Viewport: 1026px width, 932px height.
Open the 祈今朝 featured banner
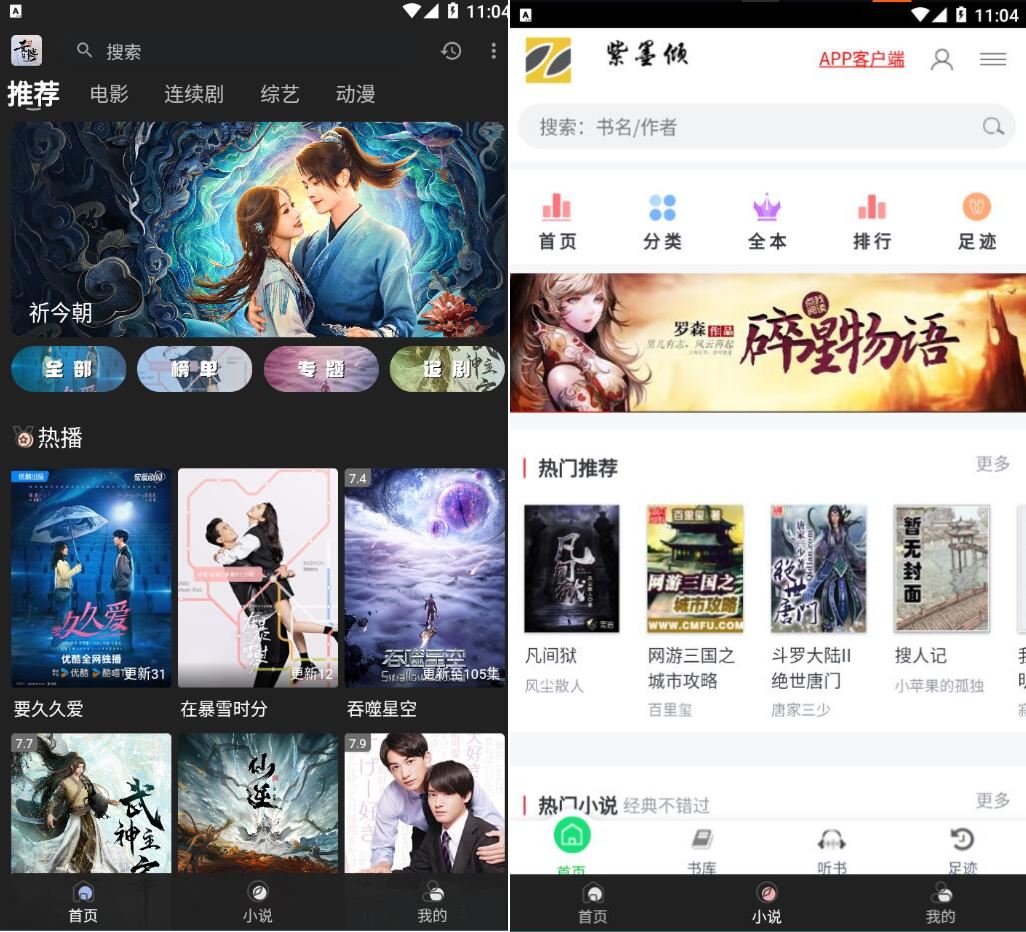click(x=258, y=230)
